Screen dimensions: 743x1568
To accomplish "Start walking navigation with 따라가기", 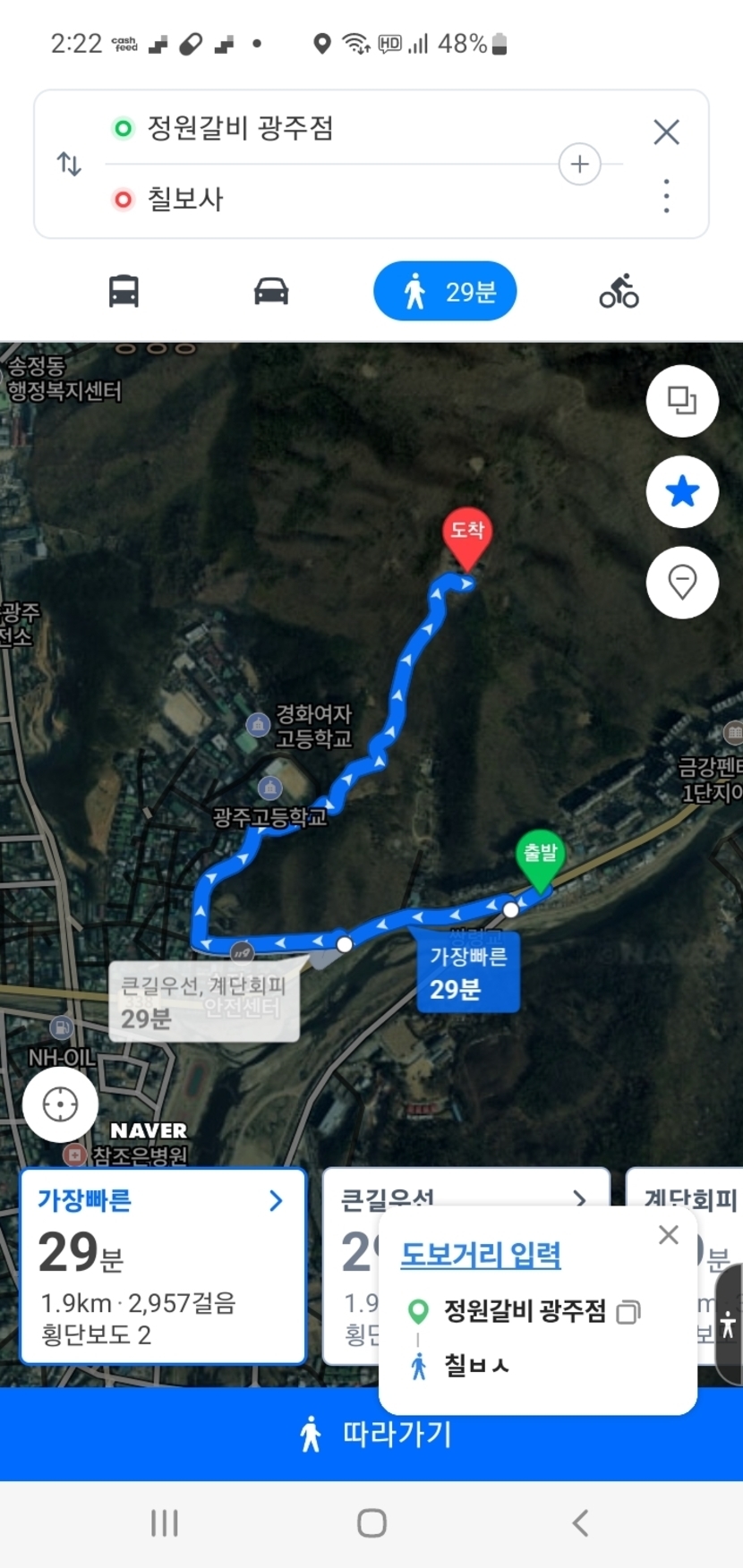I will click(371, 1434).
